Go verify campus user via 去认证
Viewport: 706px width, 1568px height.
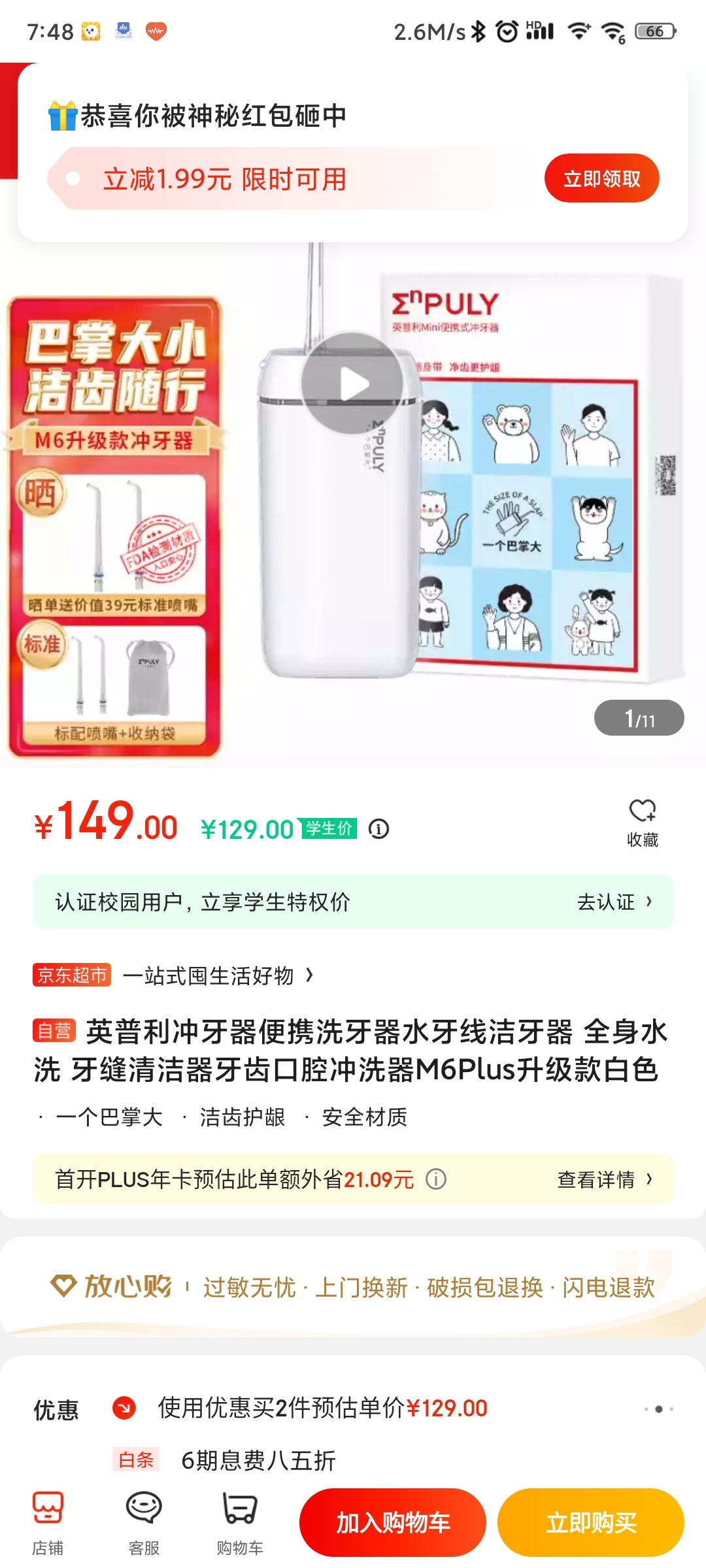click(x=613, y=902)
